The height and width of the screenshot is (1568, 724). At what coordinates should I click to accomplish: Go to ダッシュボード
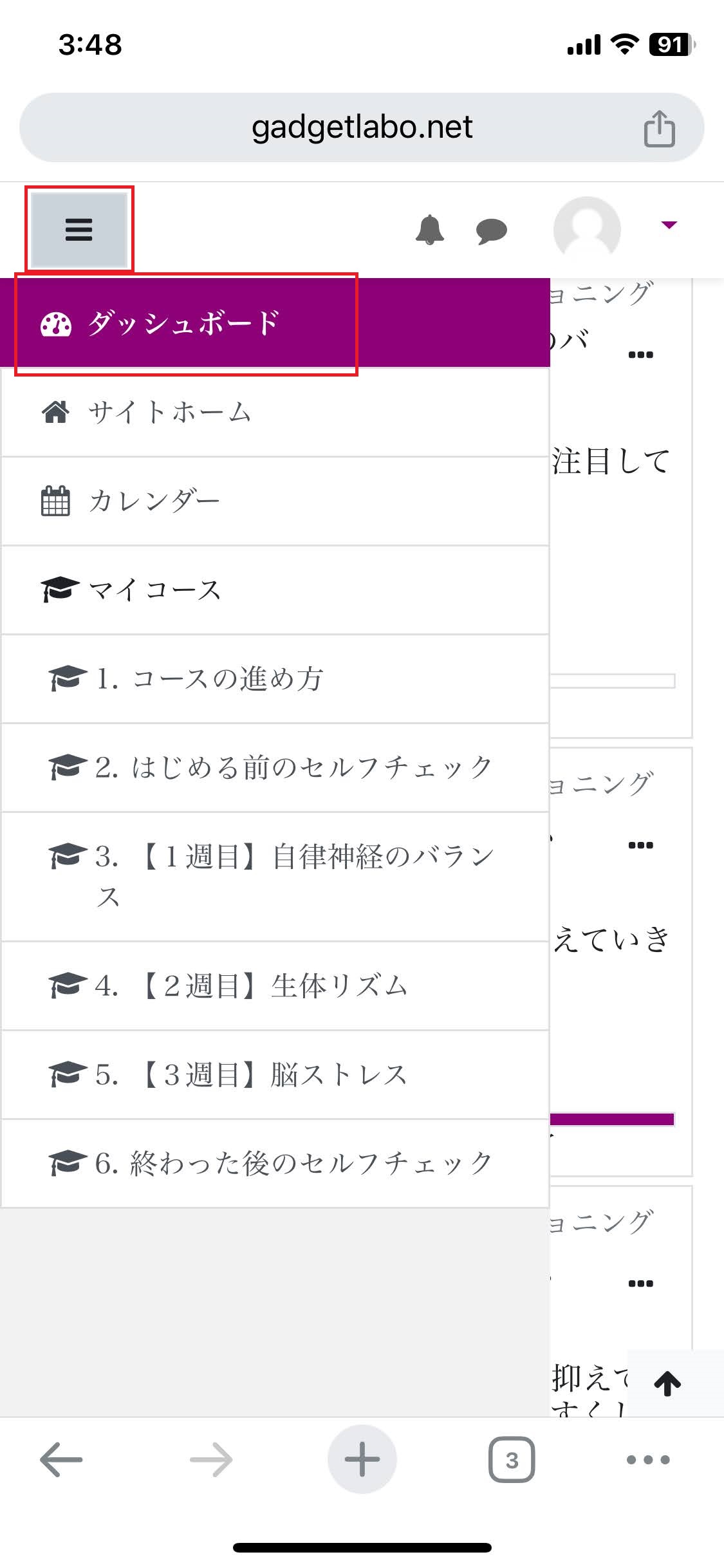[275, 322]
